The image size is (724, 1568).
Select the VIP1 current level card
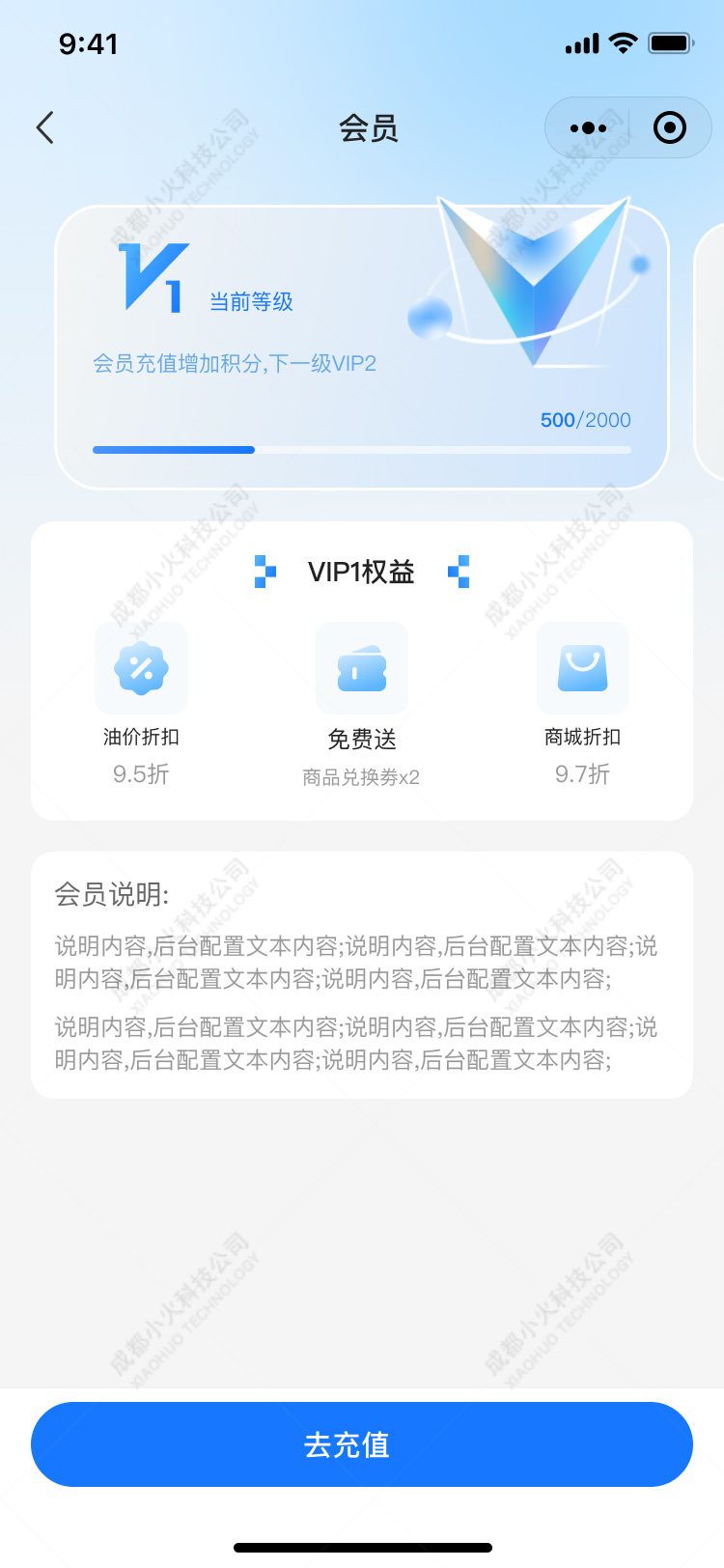362,348
